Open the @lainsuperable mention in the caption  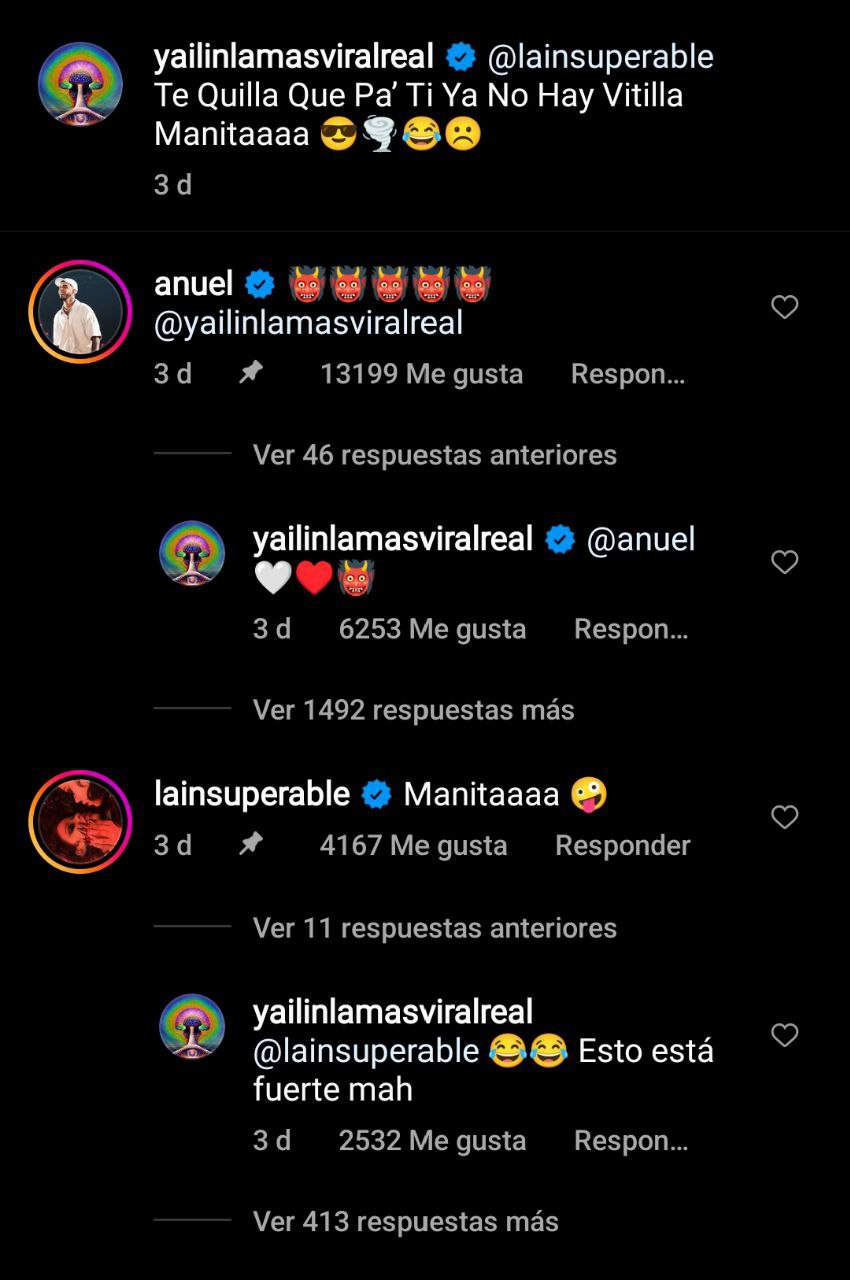tap(600, 58)
